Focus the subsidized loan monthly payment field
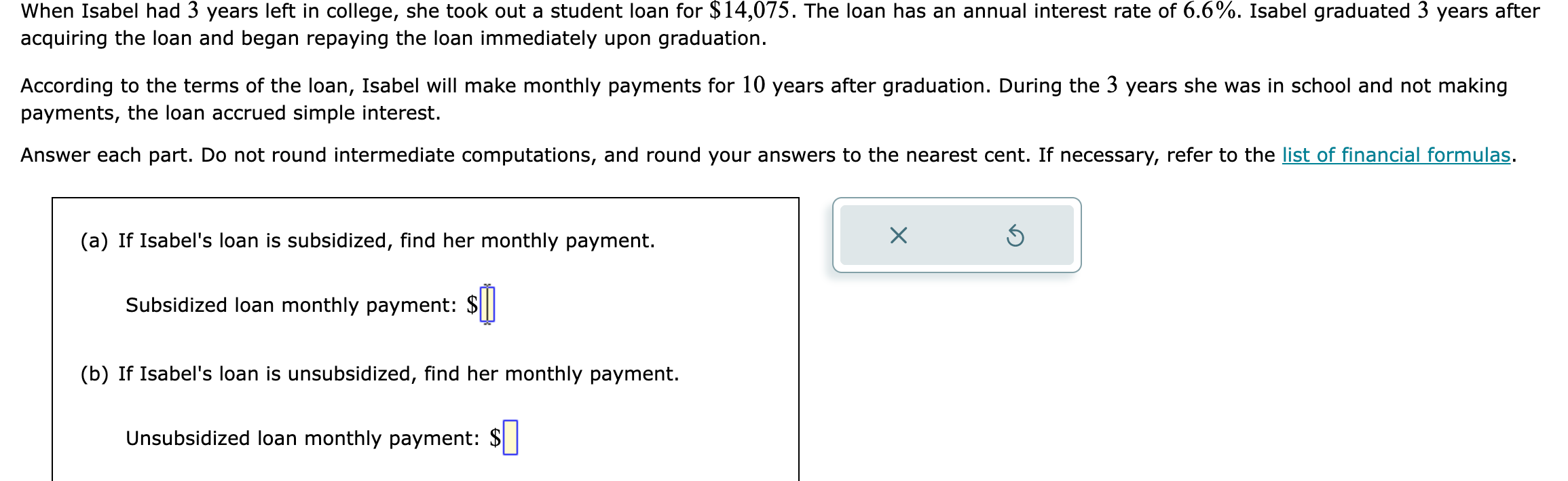 coord(487,305)
